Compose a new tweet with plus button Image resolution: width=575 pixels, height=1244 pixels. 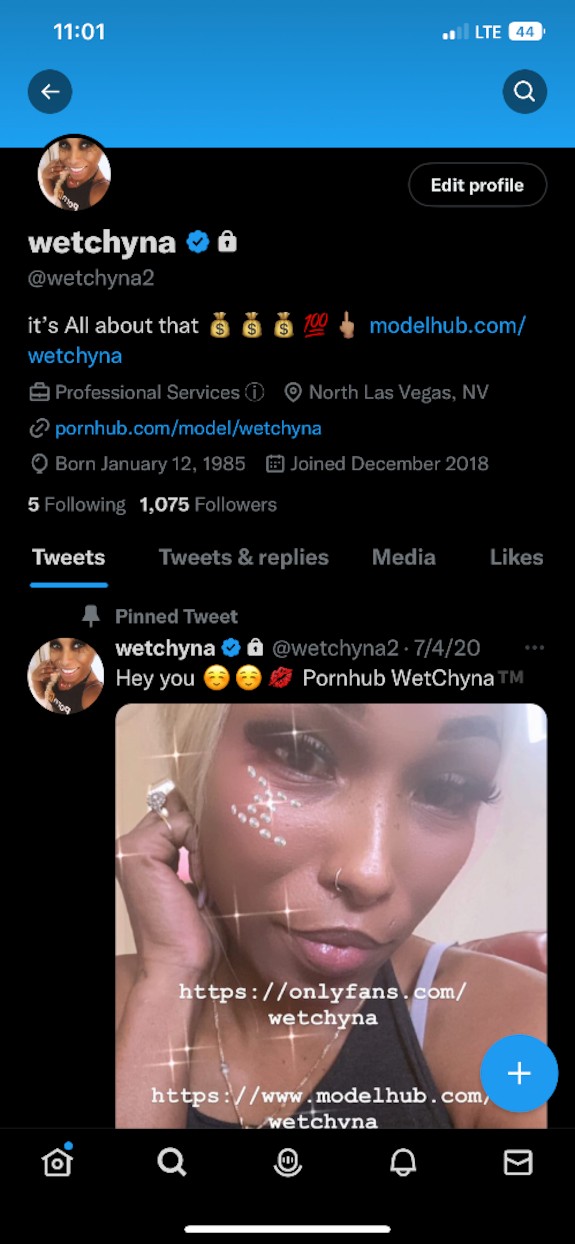tap(519, 1073)
